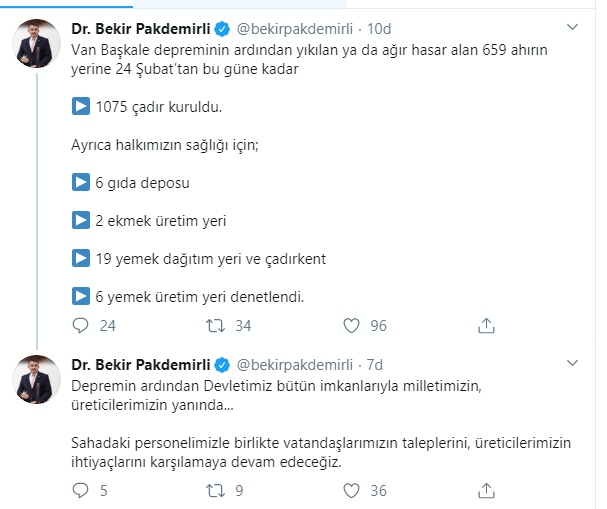Like the tweet with 96 likes

click(351, 325)
